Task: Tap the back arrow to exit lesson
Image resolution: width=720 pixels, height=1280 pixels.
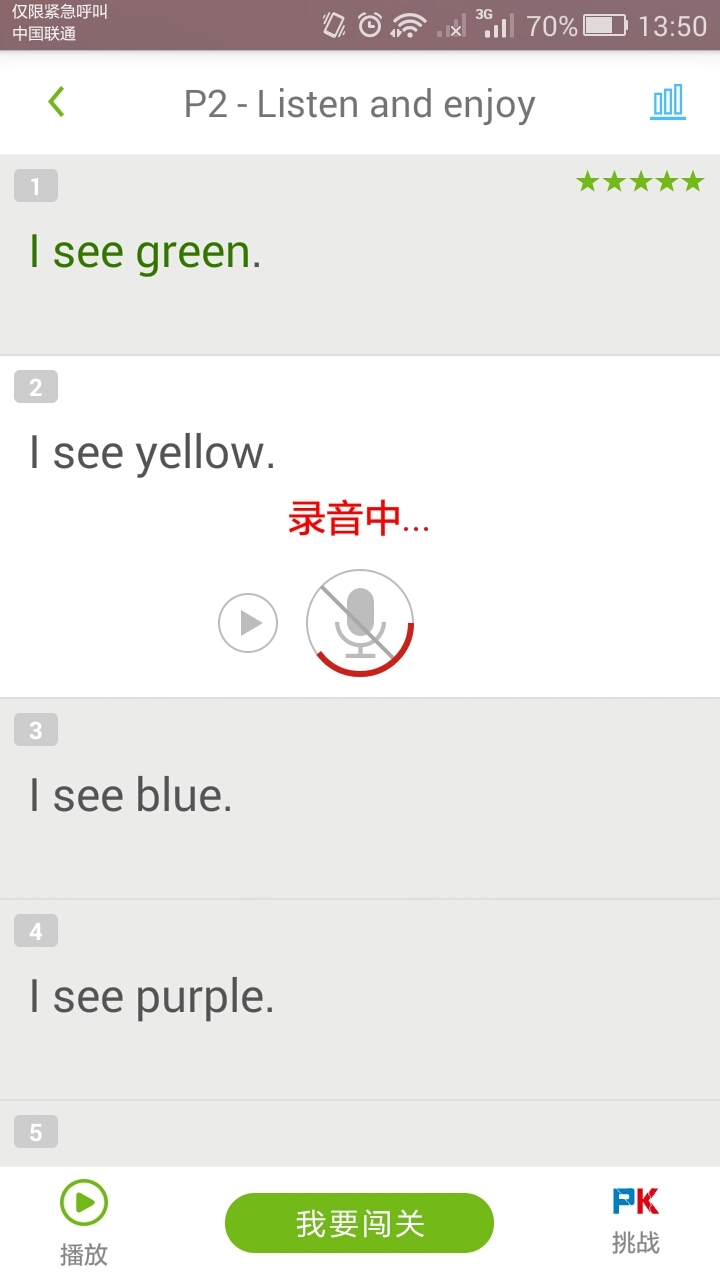Action: (57, 102)
